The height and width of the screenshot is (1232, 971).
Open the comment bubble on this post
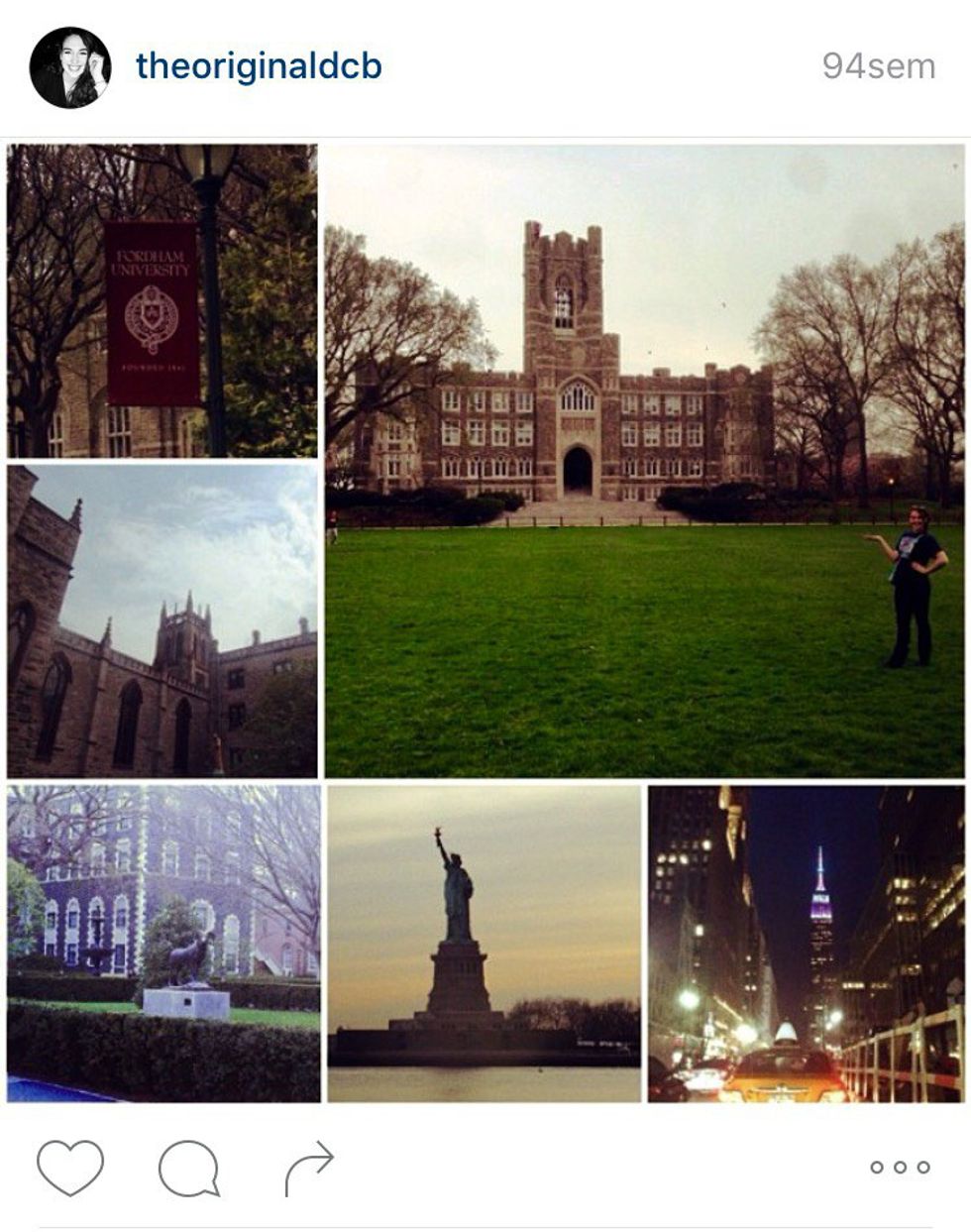click(188, 1169)
